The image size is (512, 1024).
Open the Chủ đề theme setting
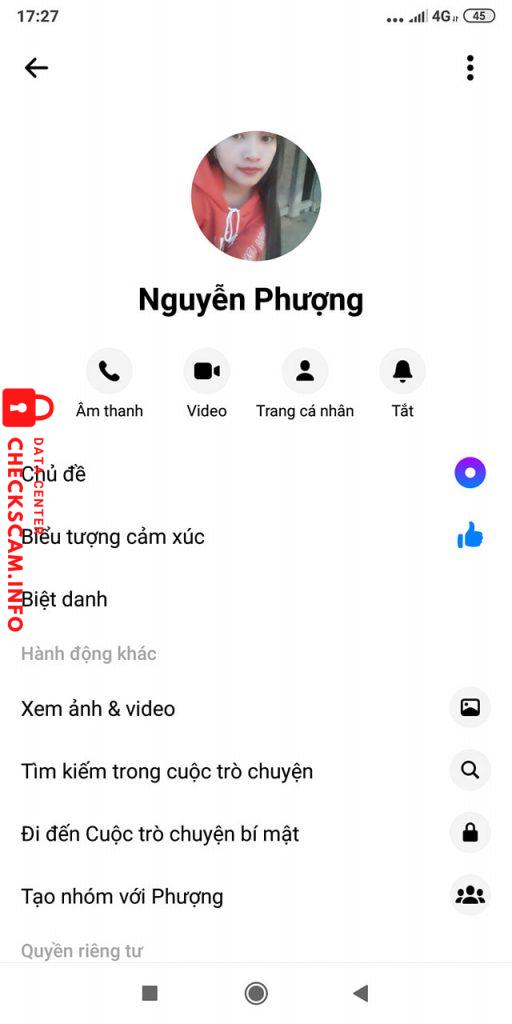tap(256, 473)
